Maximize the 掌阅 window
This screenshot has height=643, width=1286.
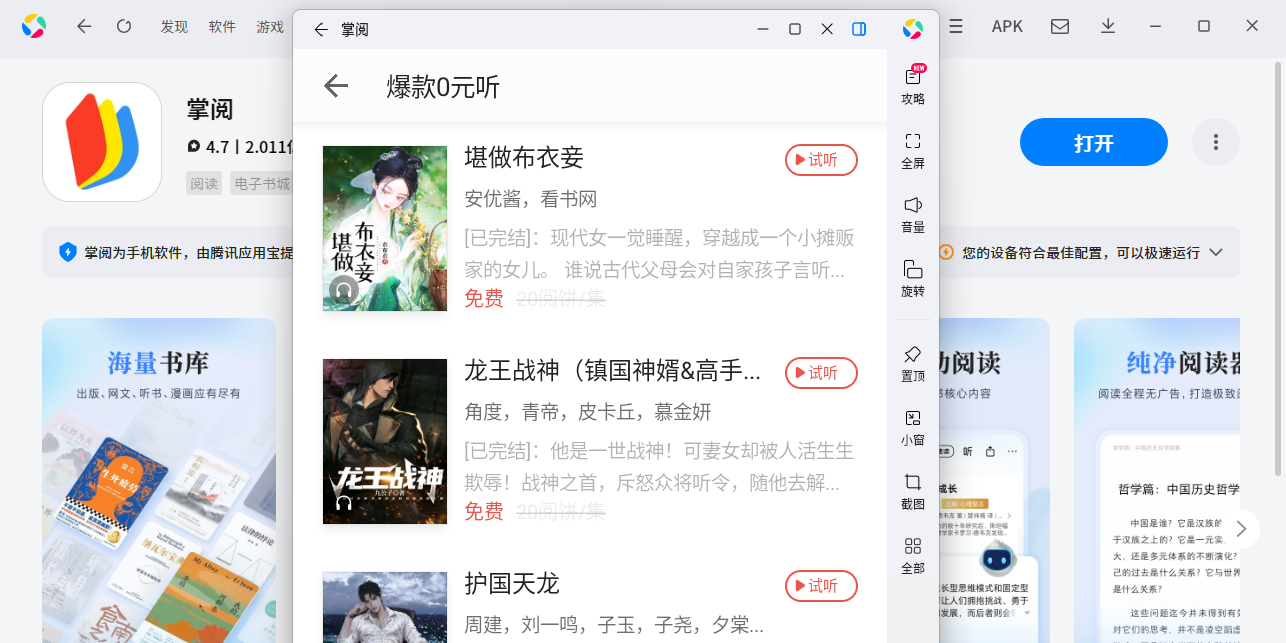pyautogui.click(x=795, y=29)
